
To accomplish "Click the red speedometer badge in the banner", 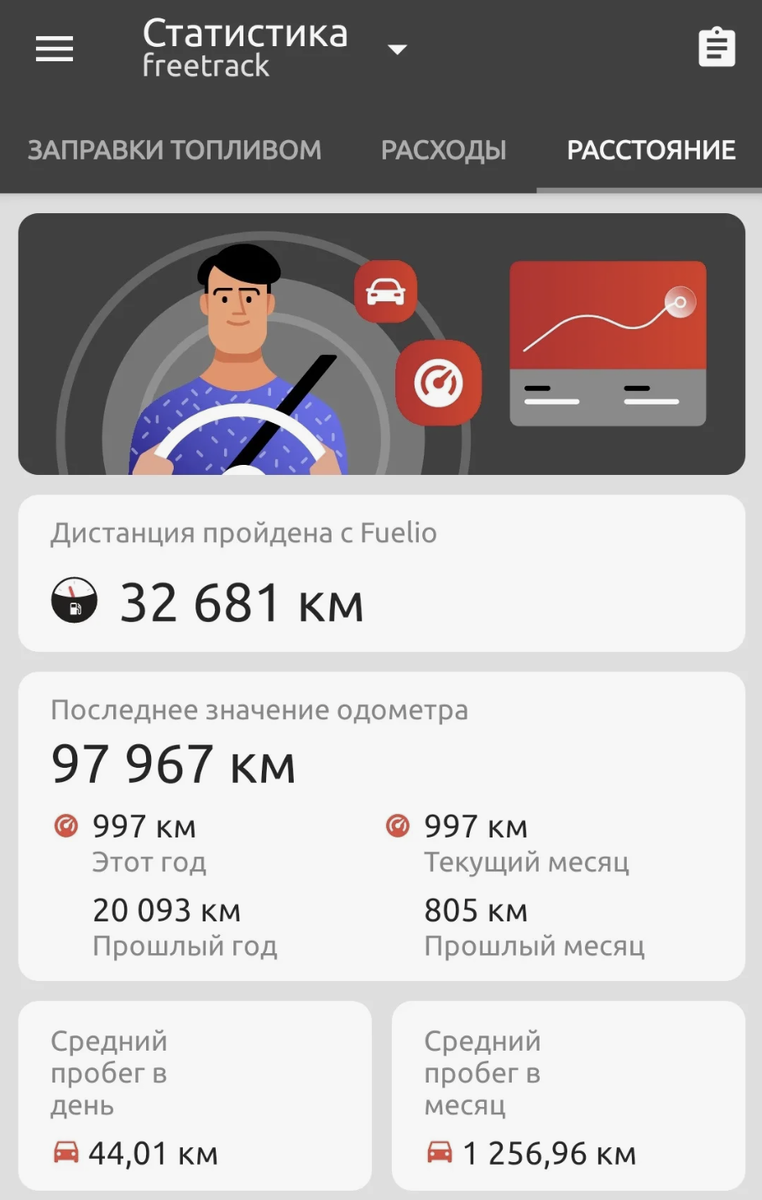I will point(438,383).
